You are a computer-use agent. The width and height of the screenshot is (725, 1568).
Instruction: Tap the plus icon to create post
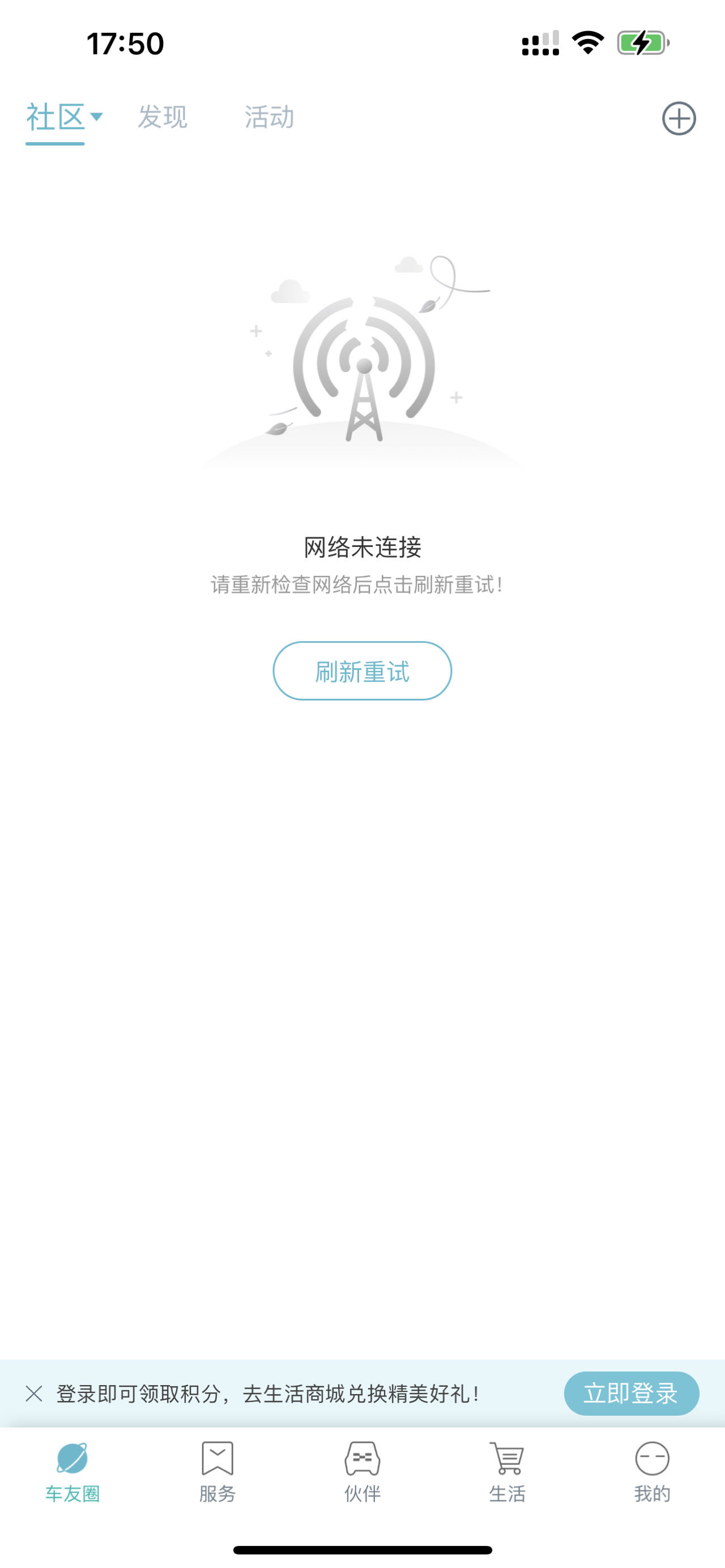(x=679, y=118)
